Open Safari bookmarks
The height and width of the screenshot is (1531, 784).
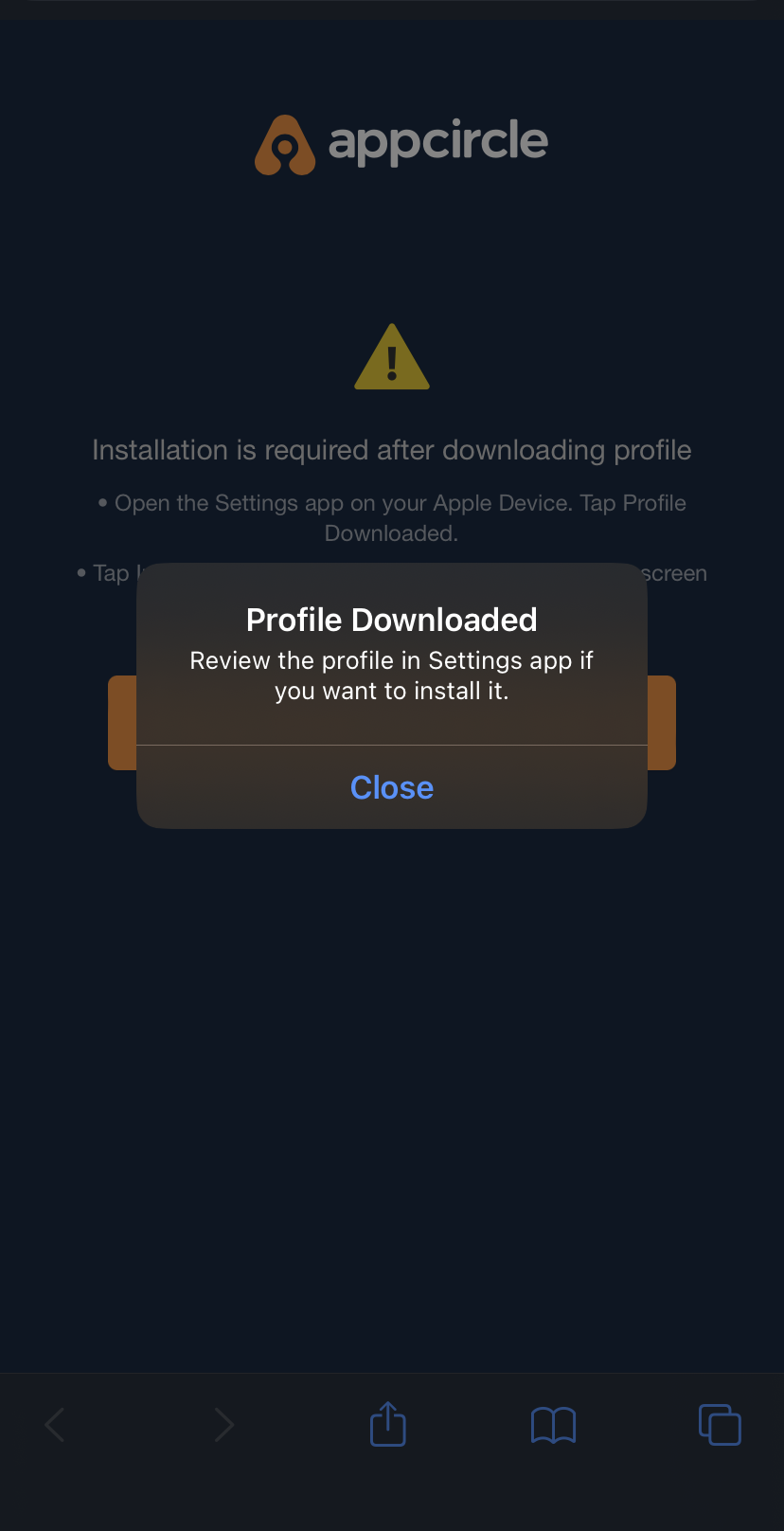click(553, 1425)
